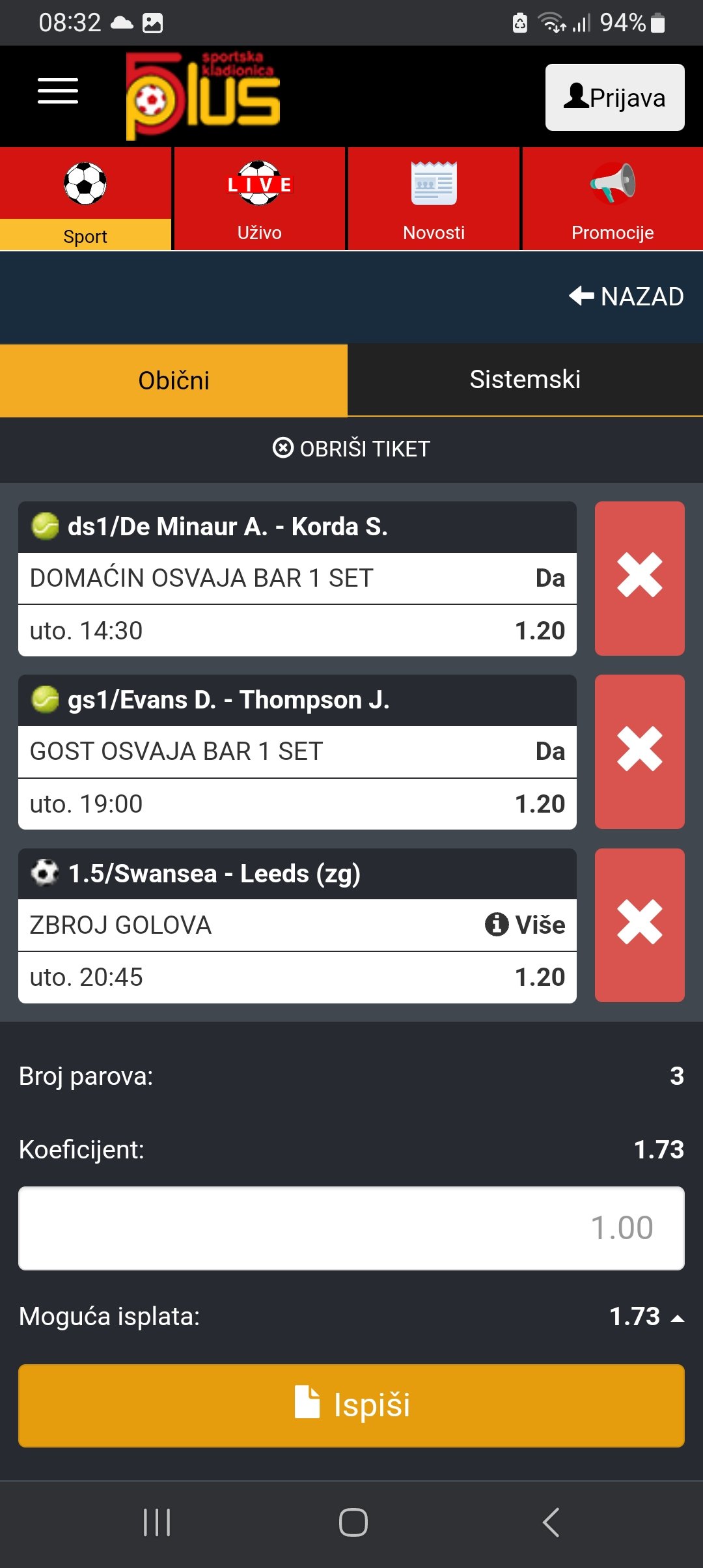703x1568 pixels.
Task: Open the Promocije tab
Action: point(612,199)
